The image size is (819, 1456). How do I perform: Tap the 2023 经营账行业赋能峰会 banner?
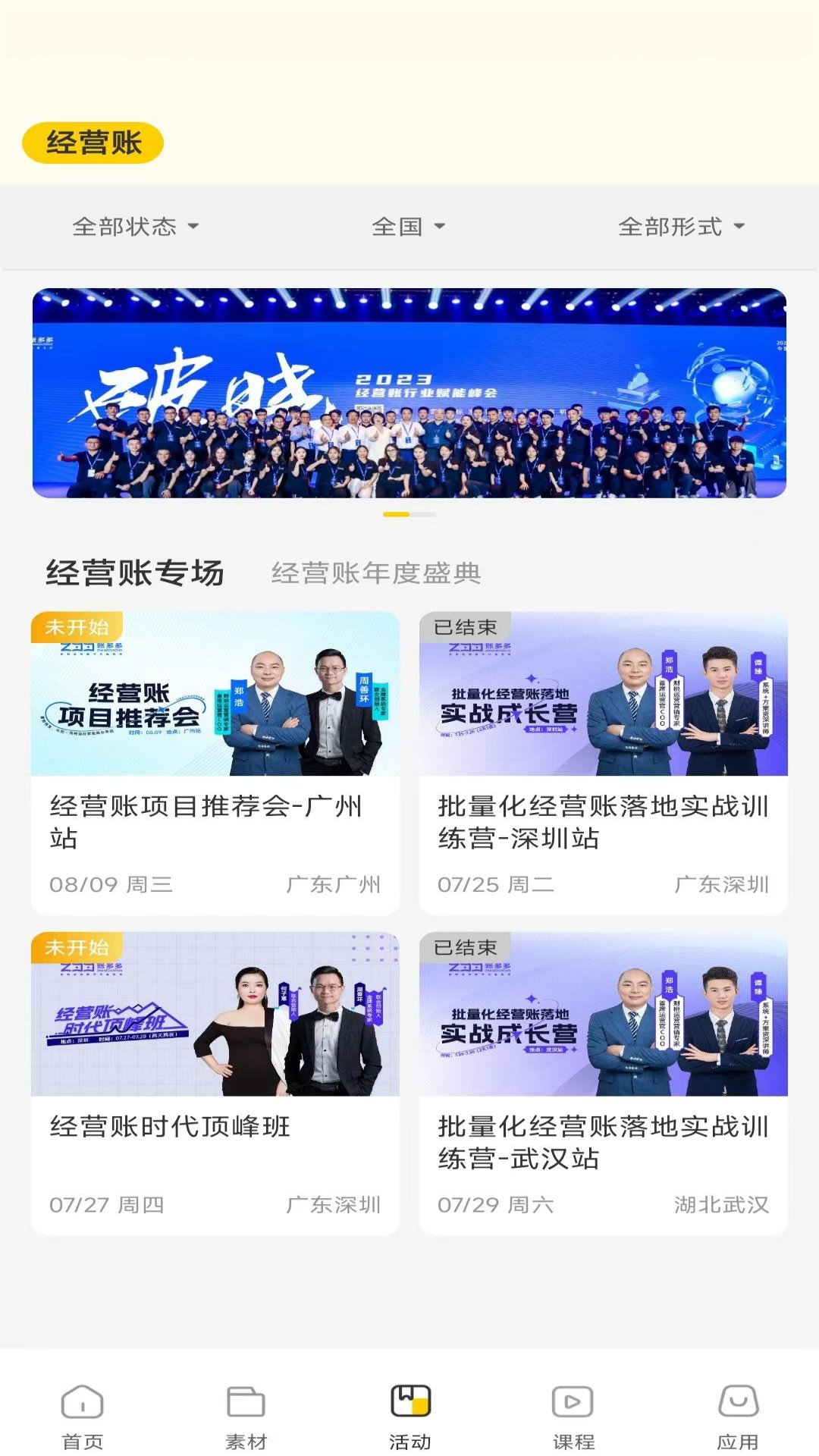[409, 394]
